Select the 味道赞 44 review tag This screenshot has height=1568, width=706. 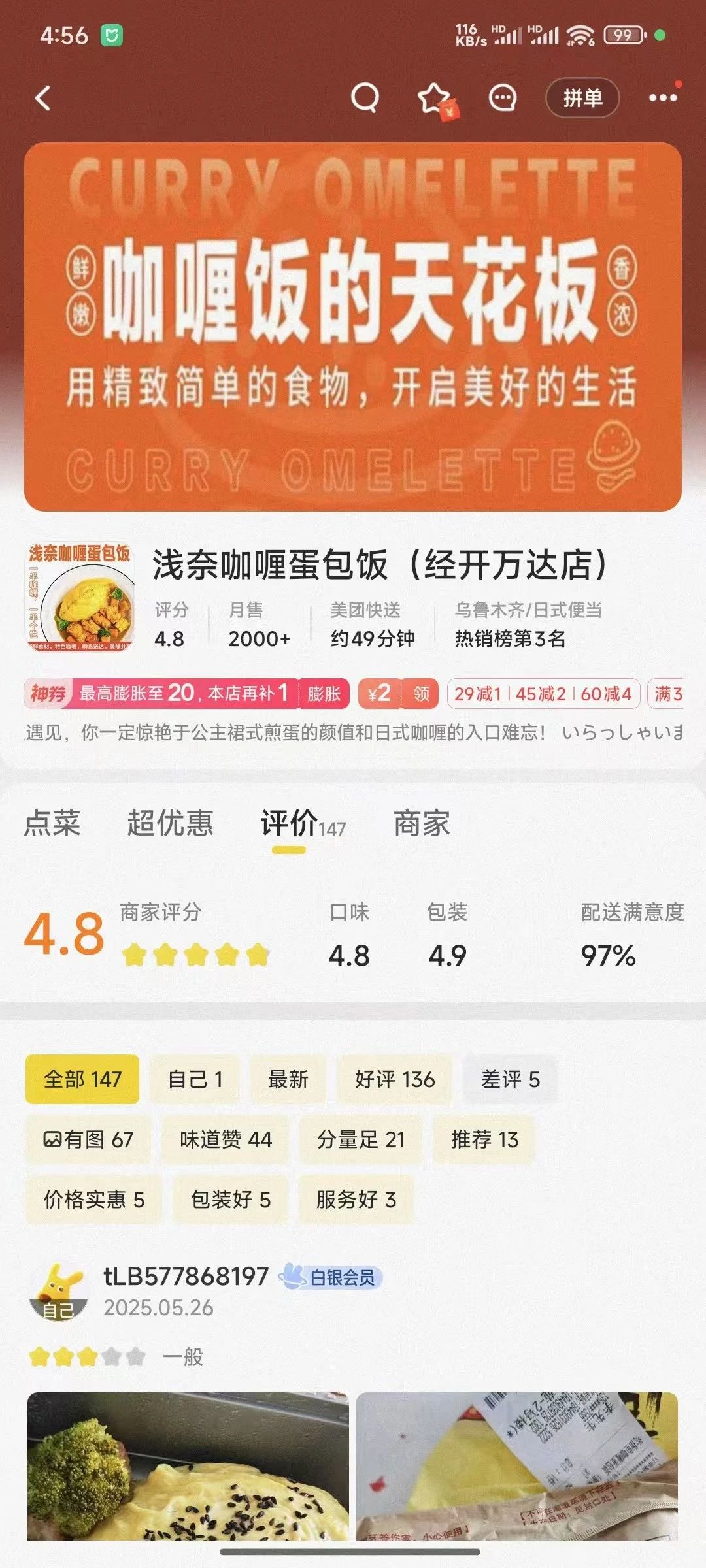pyautogui.click(x=226, y=1139)
